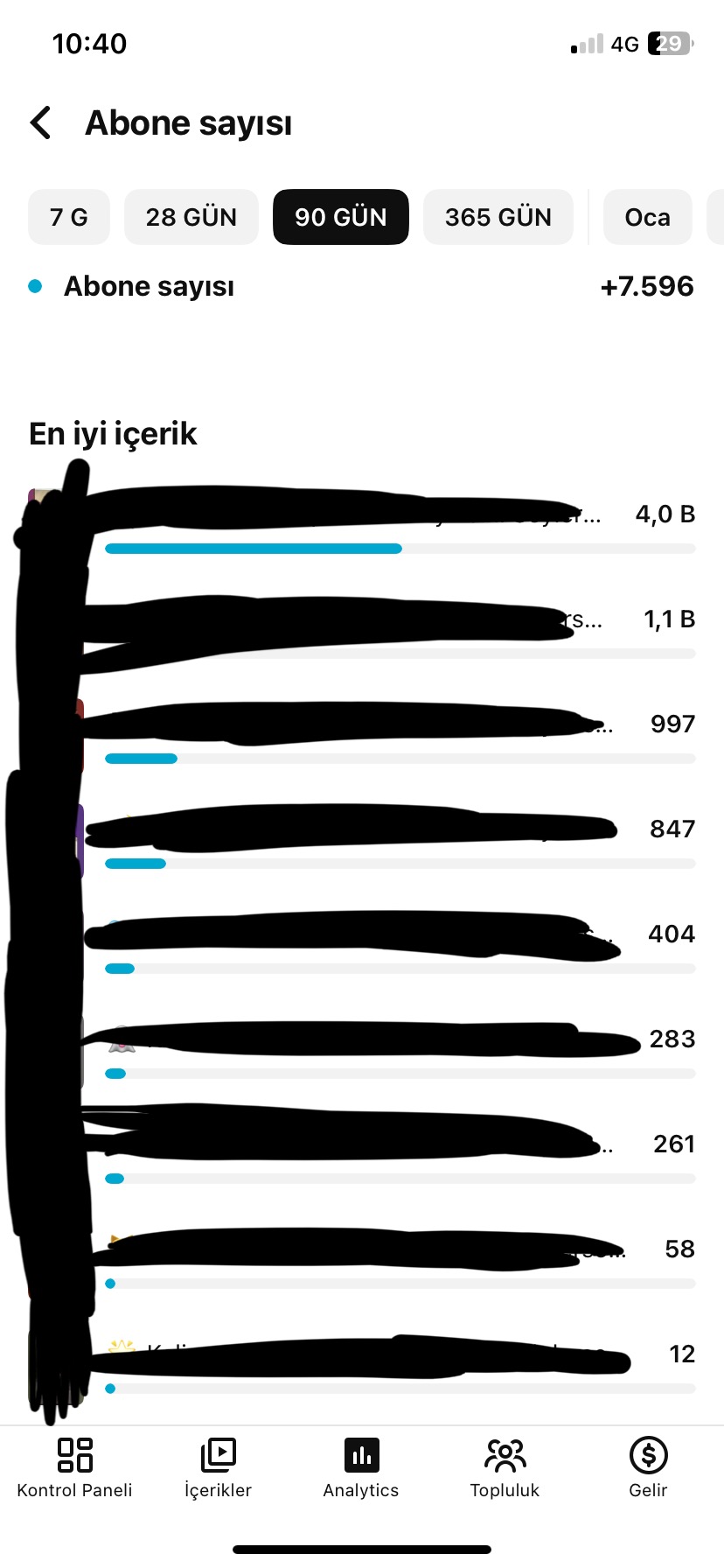Open Kontrol Paneli tab
Screen dimensions: 724x1568
74,1469
